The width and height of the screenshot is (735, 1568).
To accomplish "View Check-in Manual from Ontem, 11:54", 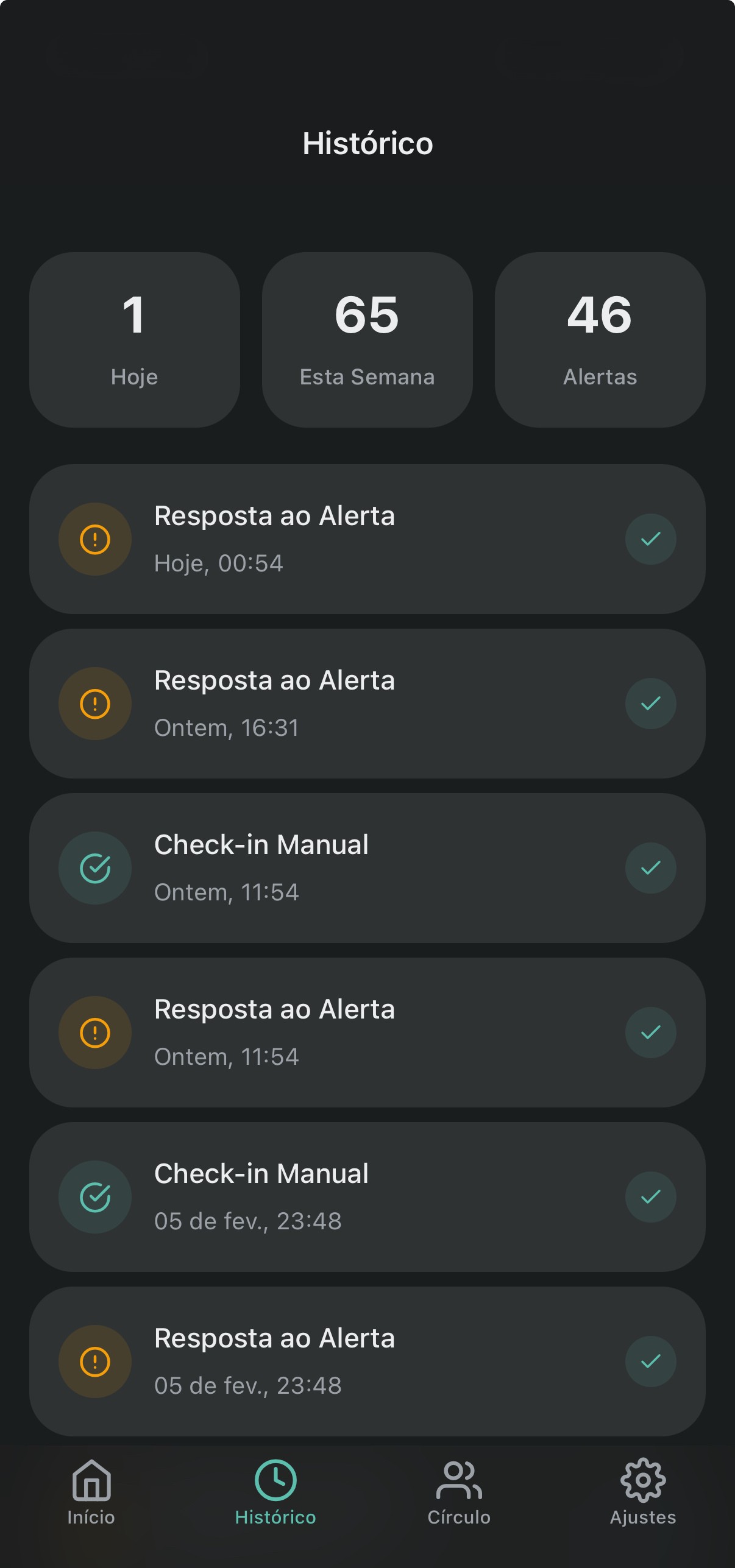I will (367, 868).
